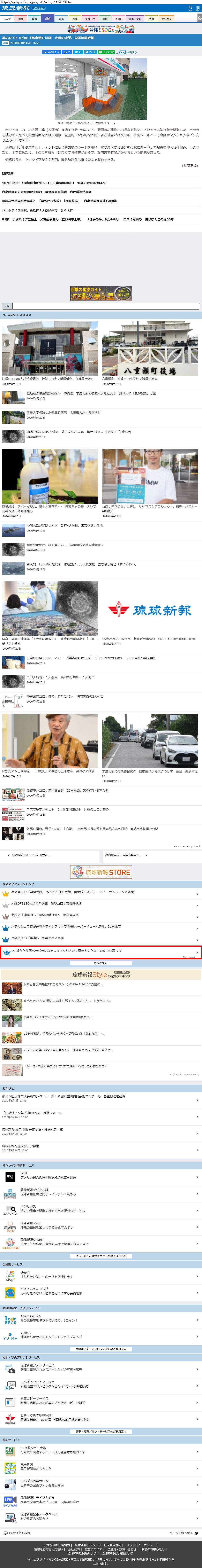Open the 沖縄のSDGs banner
This screenshot has width=202, height=1568.
click(x=101, y=29)
